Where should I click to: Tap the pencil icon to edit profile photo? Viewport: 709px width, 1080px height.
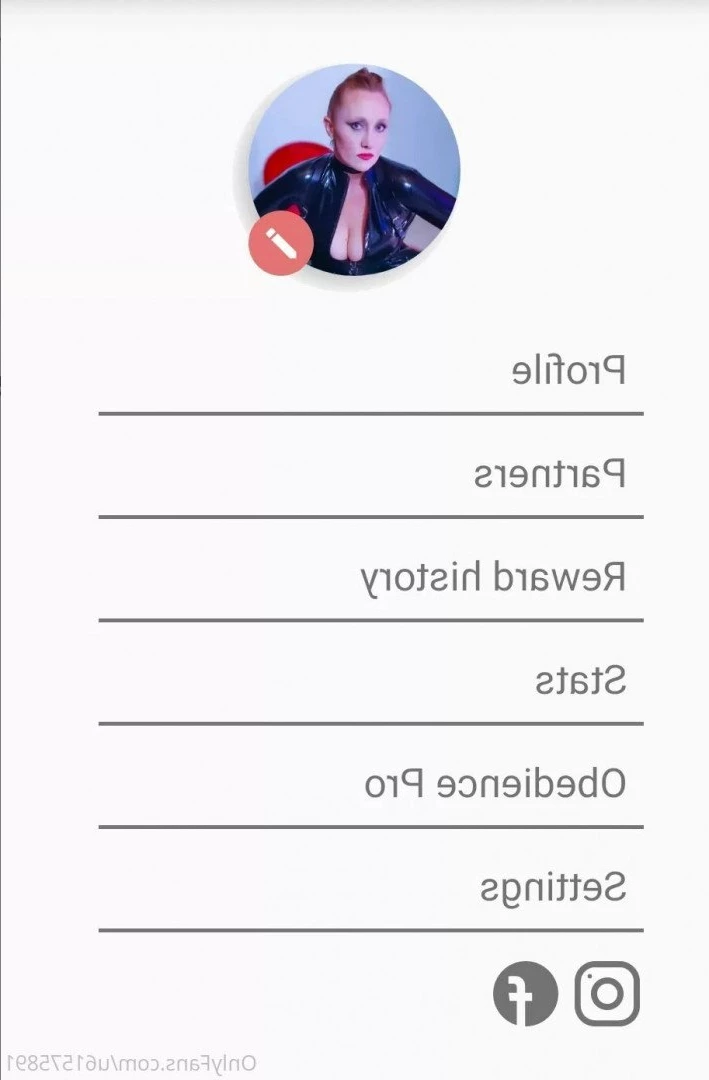click(281, 243)
